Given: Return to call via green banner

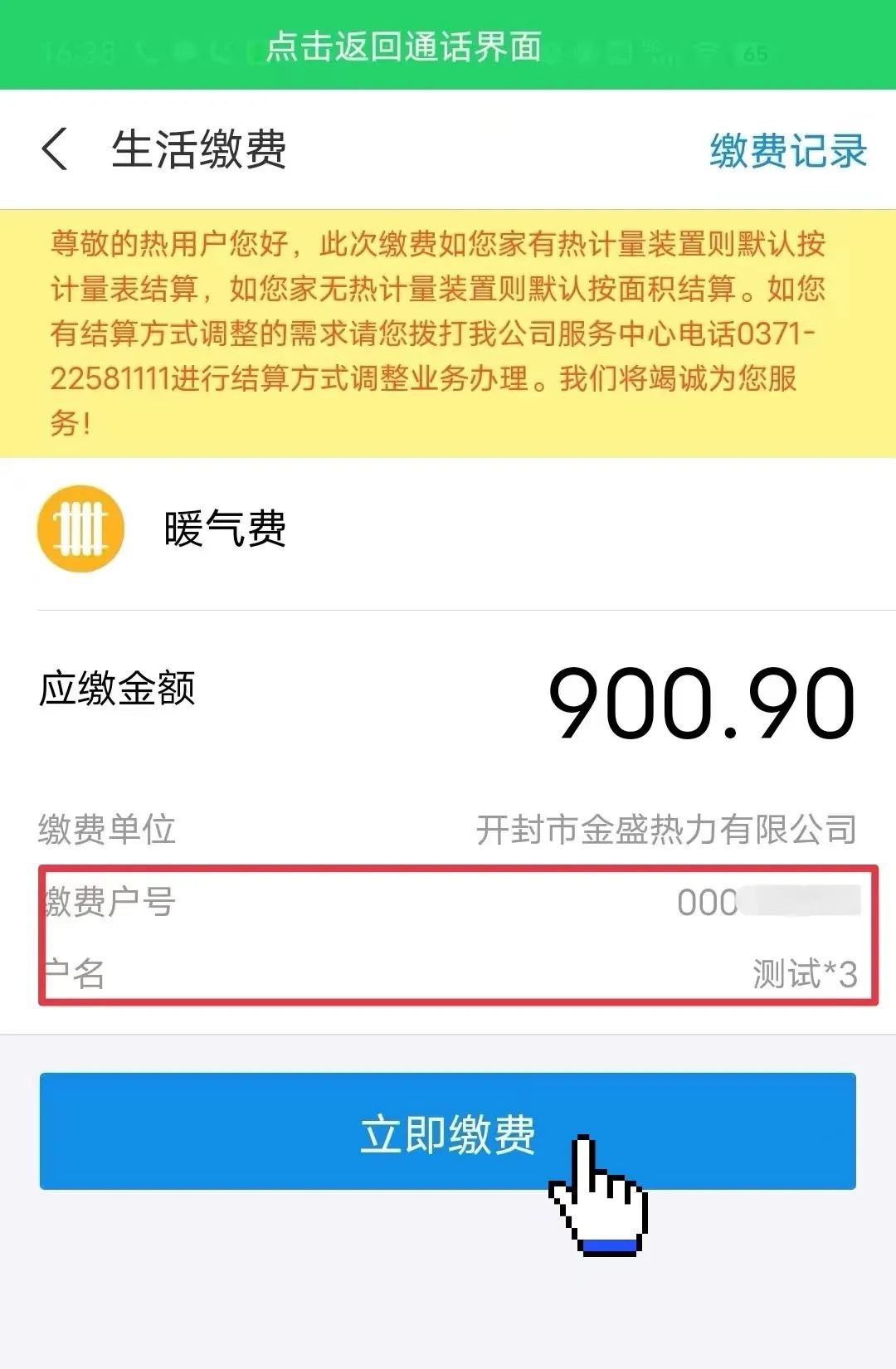Looking at the screenshot, I should pos(404,46).
